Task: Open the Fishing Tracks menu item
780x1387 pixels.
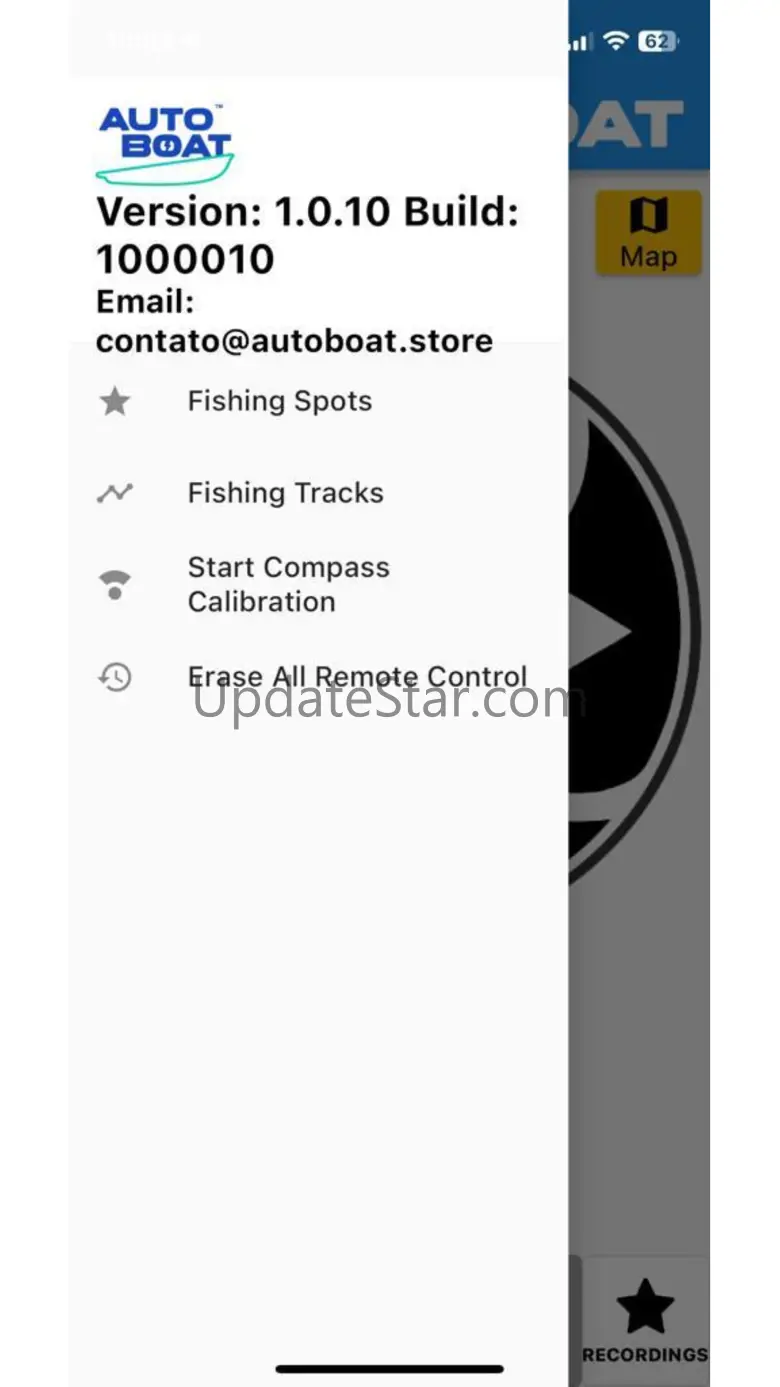Action: coord(285,493)
